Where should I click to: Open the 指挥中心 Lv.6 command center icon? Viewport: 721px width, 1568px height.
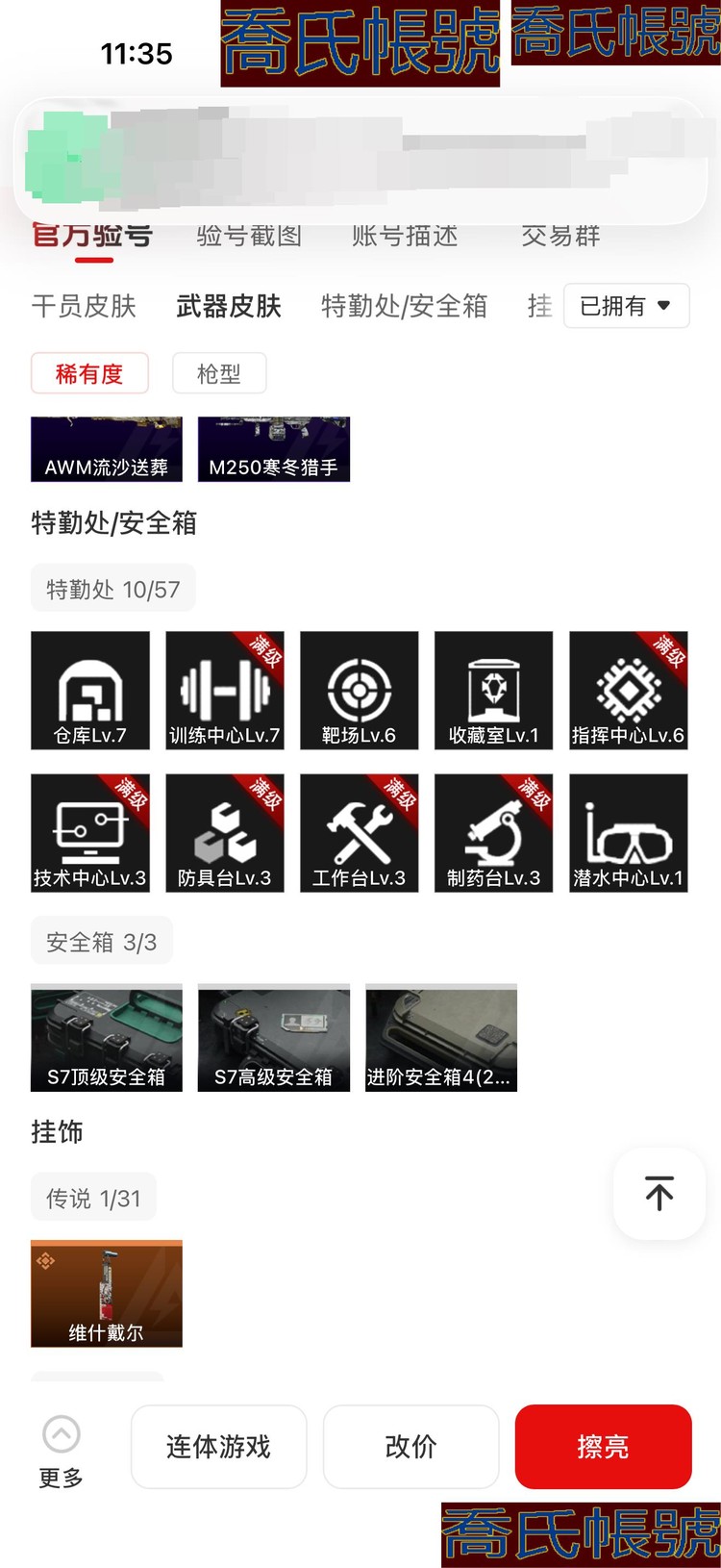(x=628, y=690)
